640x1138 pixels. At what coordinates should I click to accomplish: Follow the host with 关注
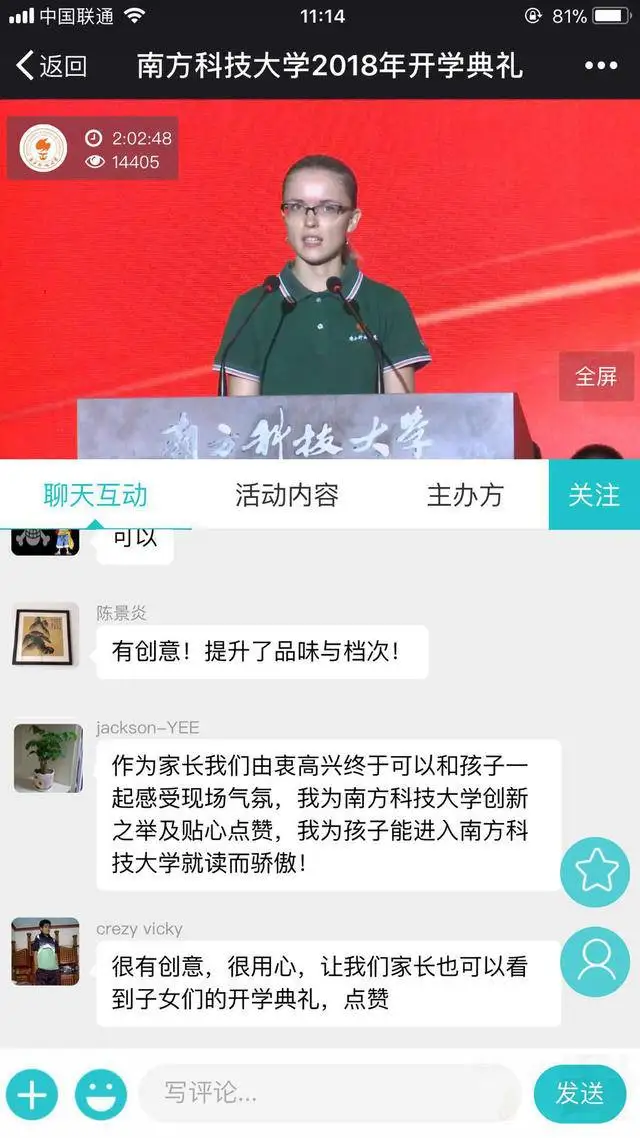click(594, 495)
